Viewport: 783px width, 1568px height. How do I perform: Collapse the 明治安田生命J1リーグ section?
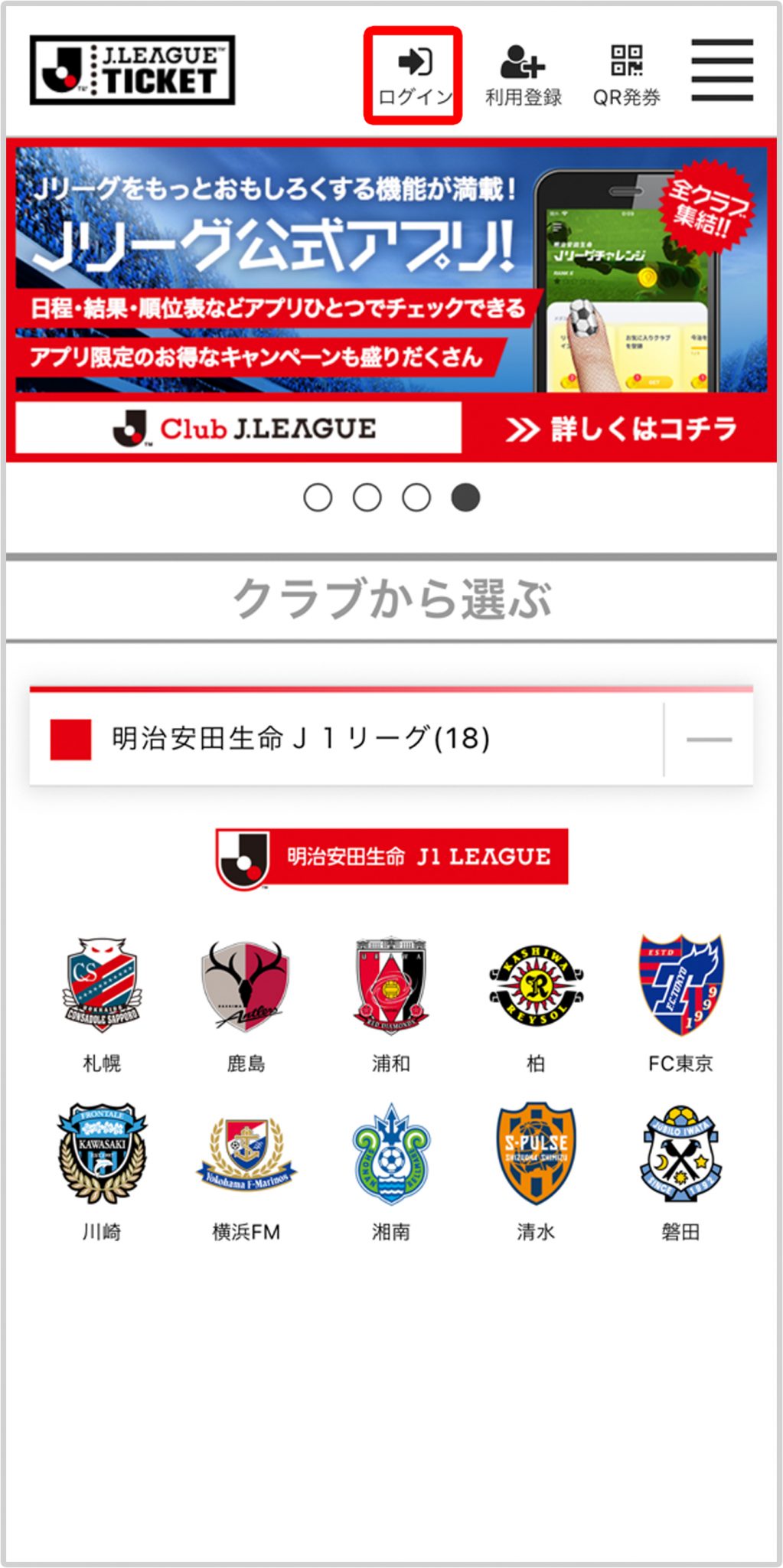(x=709, y=739)
